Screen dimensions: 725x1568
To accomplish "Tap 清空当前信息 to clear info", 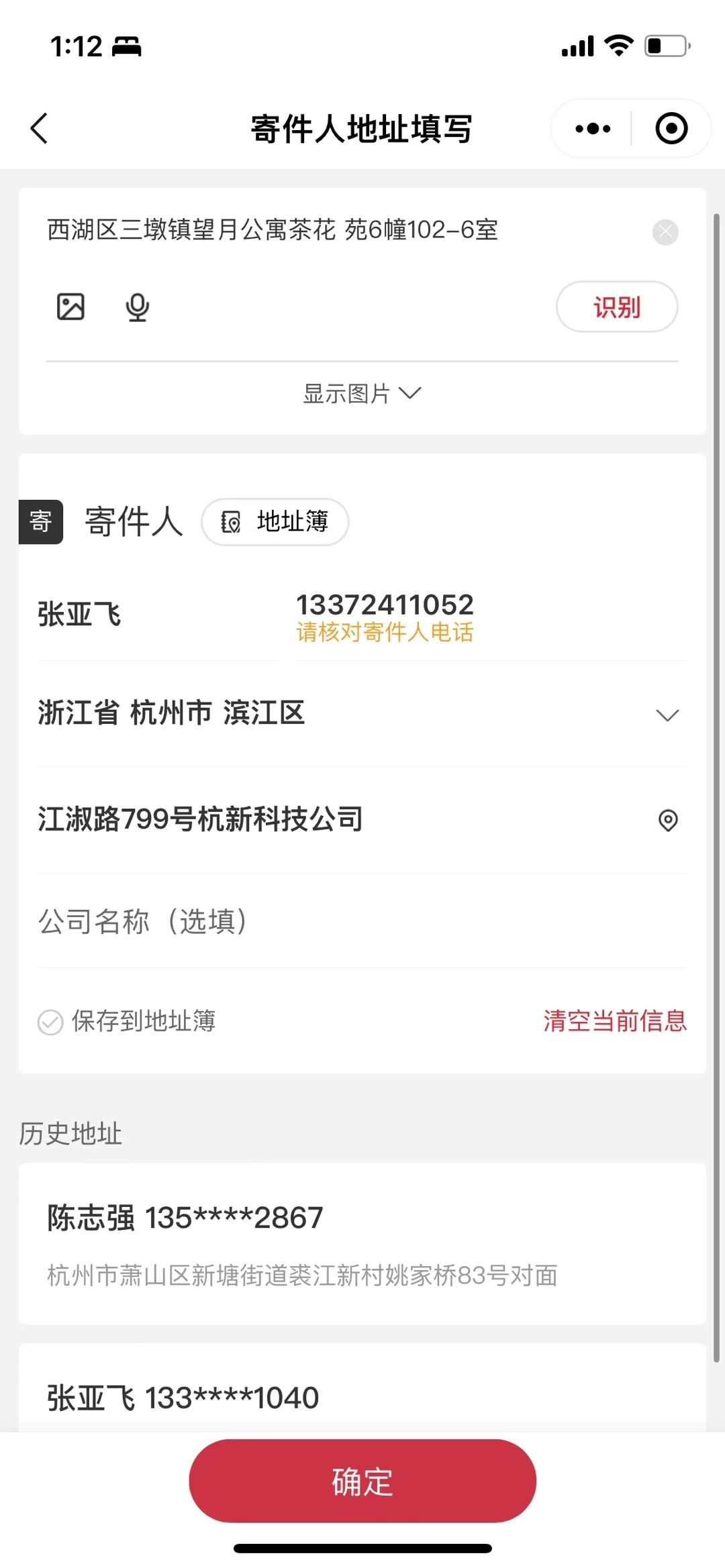I will [x=615, y=1021].
